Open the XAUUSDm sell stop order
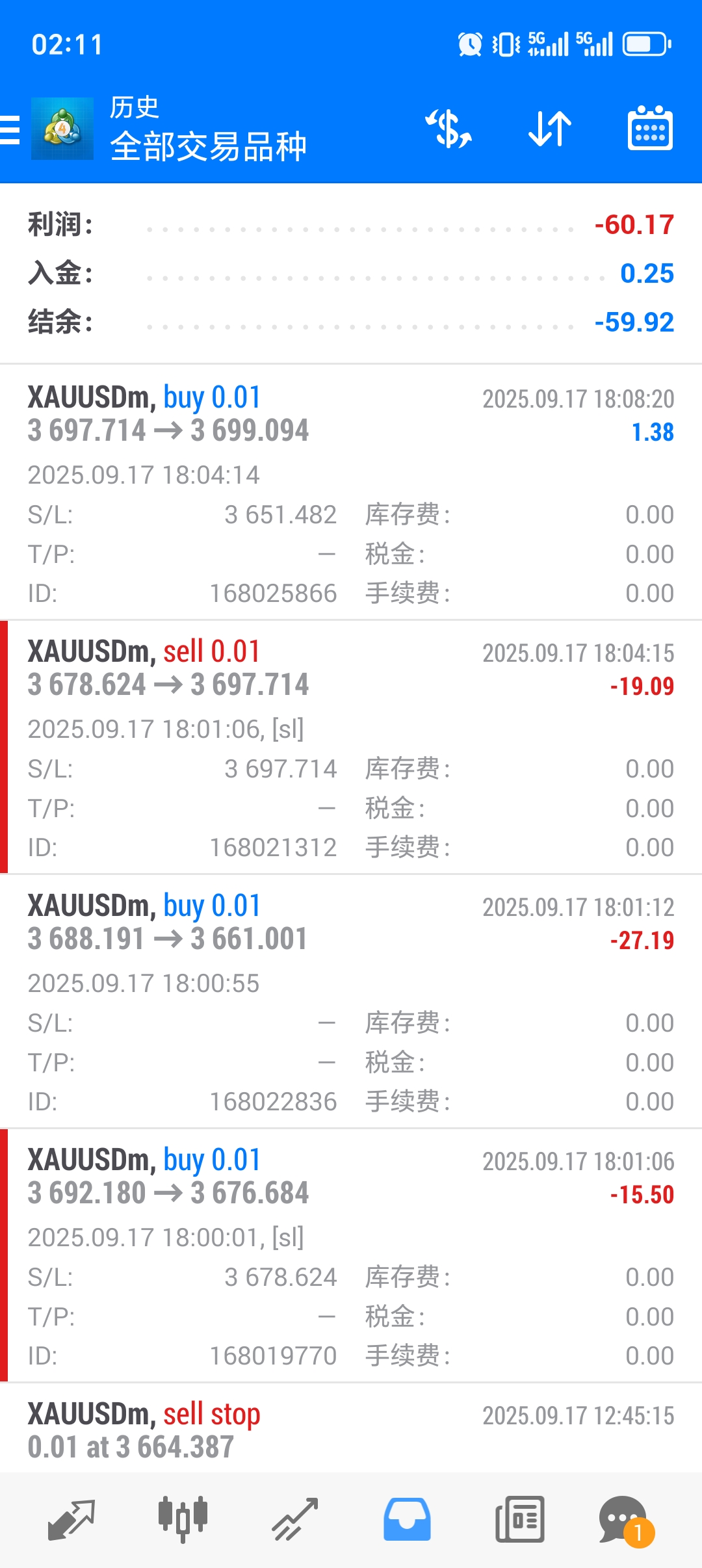This screenshot has width=702, height=1568. (x=351, y=1430)
